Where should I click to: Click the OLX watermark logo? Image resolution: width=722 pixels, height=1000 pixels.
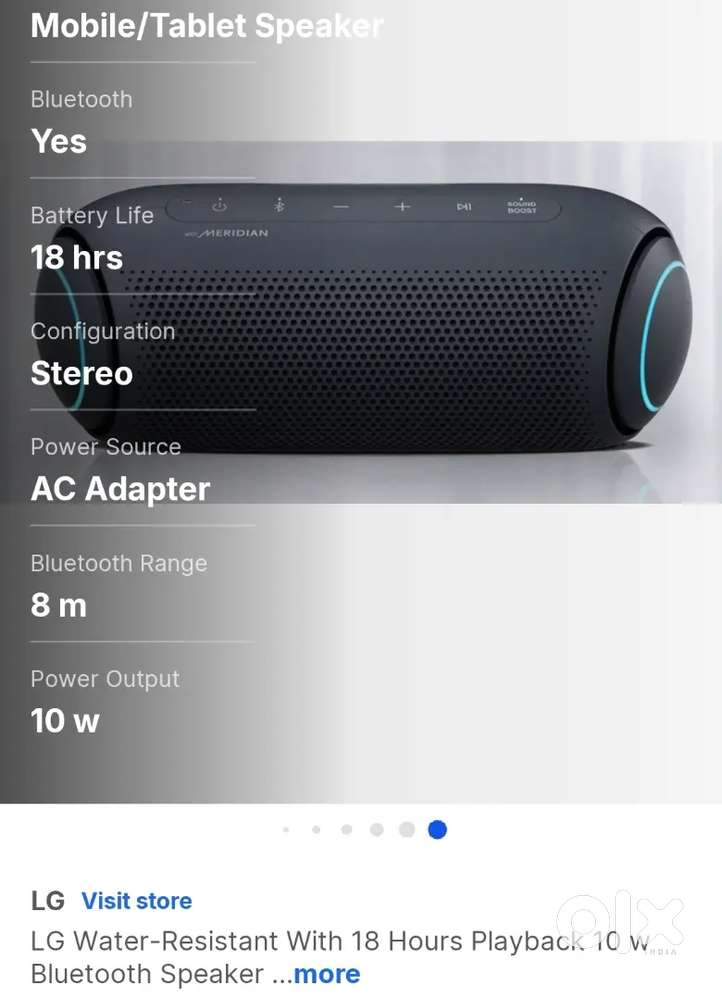click(x=625, y=922)
